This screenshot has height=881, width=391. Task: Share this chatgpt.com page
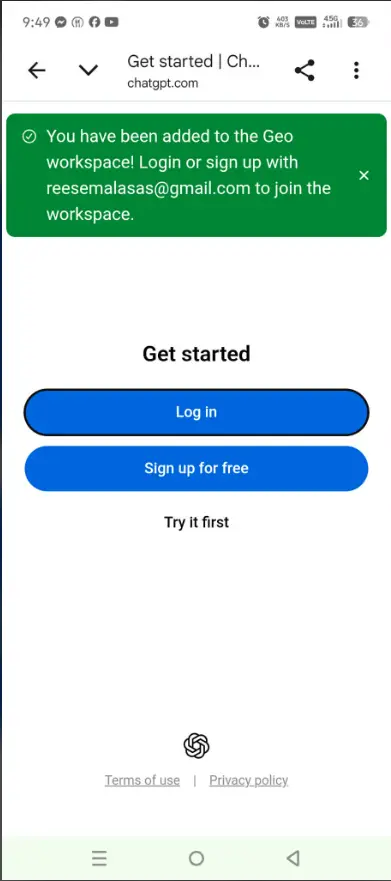[304, 70]
